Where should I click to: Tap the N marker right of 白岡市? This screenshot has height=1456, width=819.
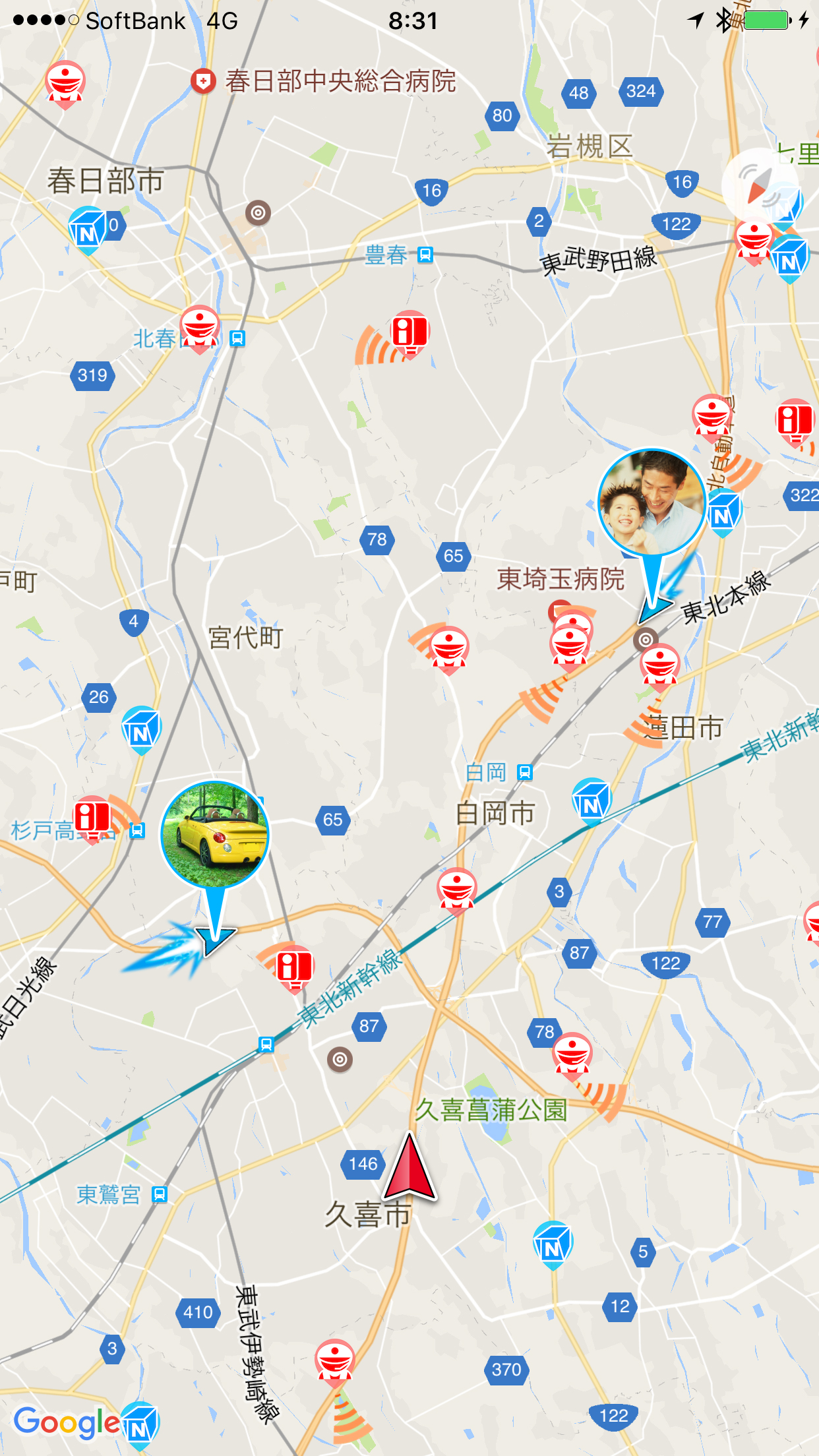[591, 802]
